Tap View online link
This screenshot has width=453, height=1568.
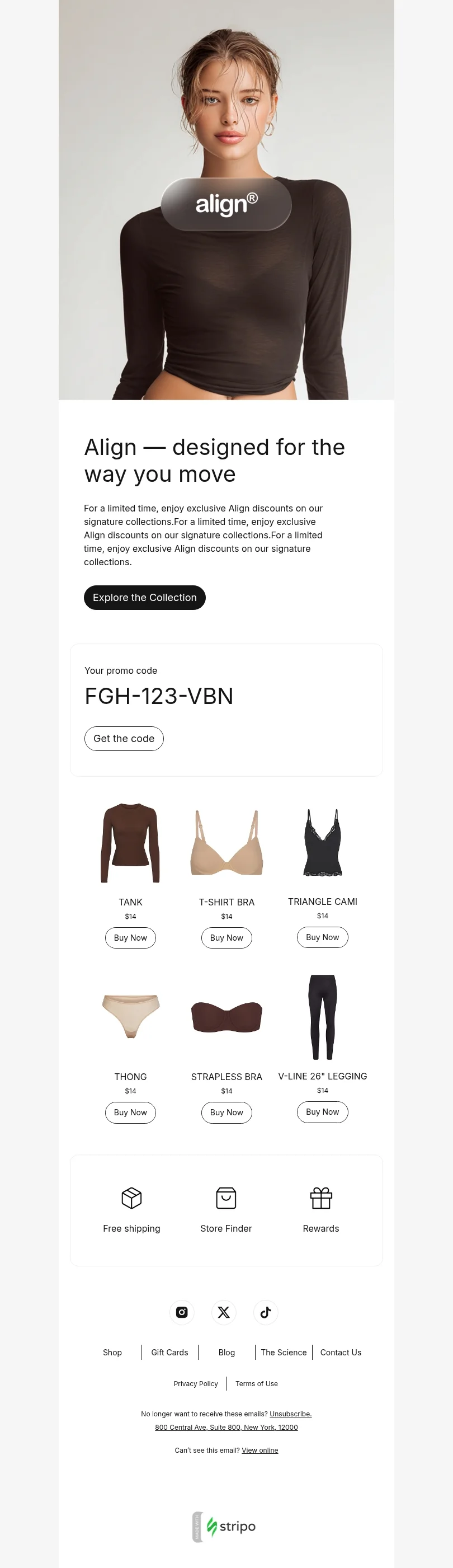(259, 1450)
